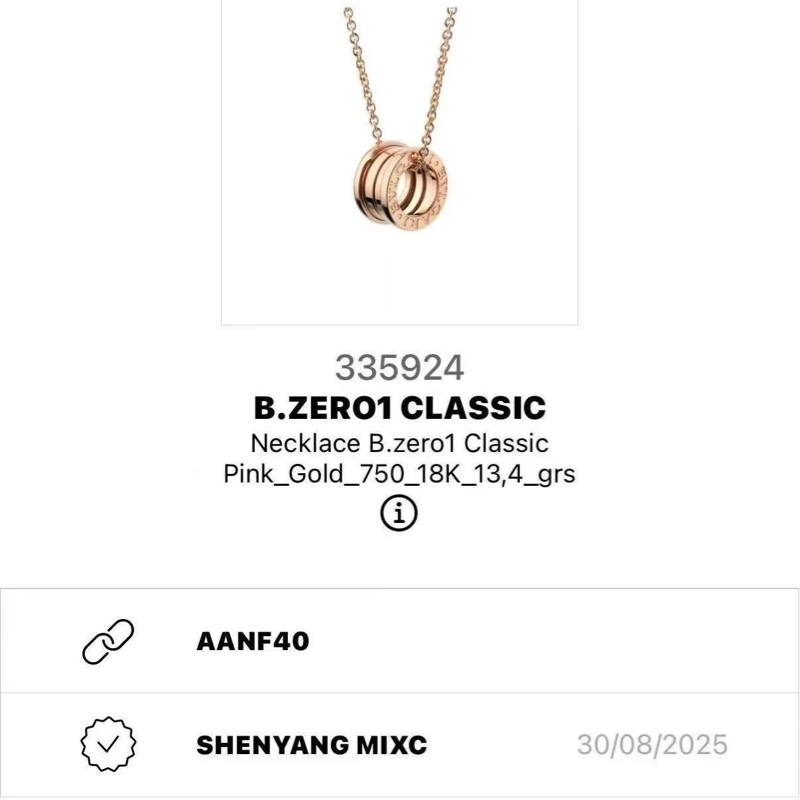800x800 pixels.
Task: View the B.zero1 necklace product image
Action: (x=399, y=165)
